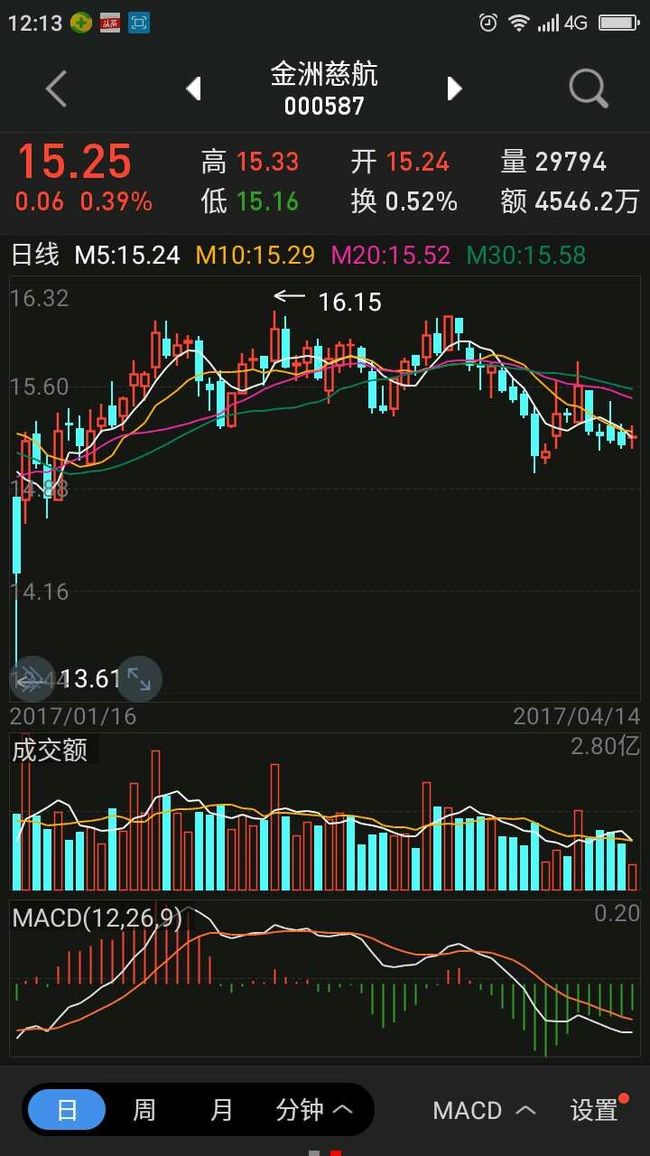Expand the chart to fullscreen

tap(139, 678)
